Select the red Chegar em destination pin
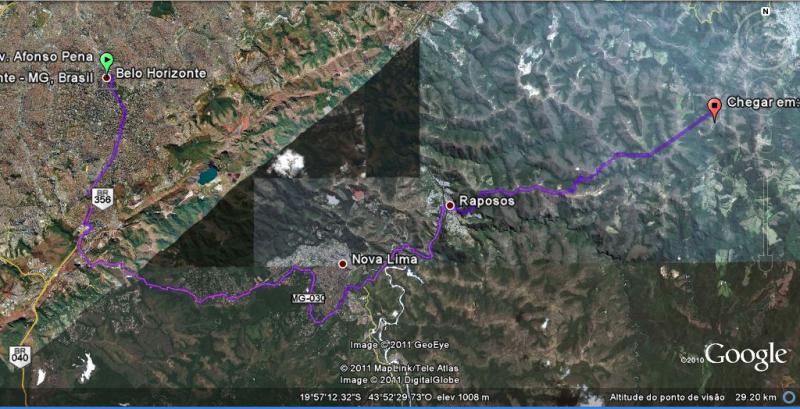This screenshot has height=409, width=800. (x=714, y=107)
